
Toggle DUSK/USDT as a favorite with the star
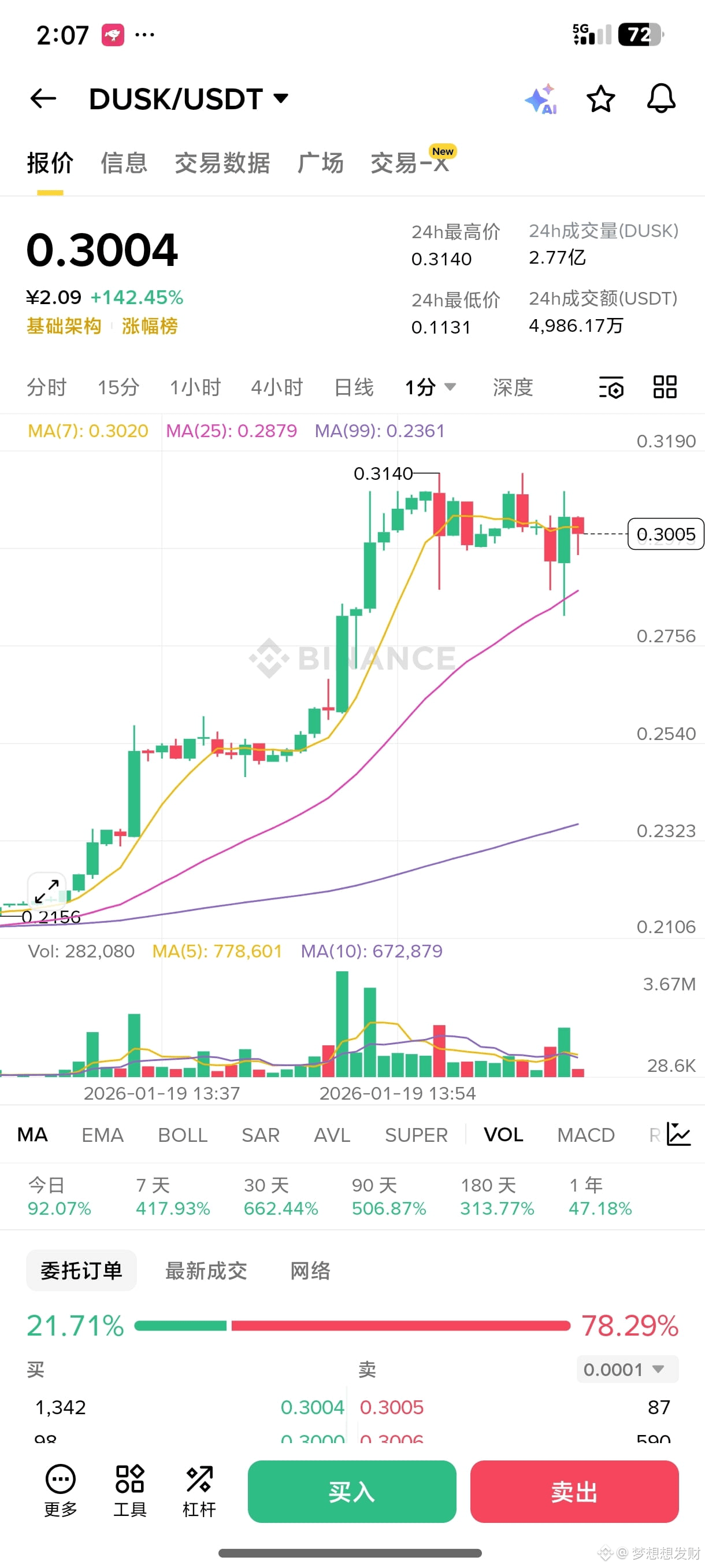click(x=600, y=99)
